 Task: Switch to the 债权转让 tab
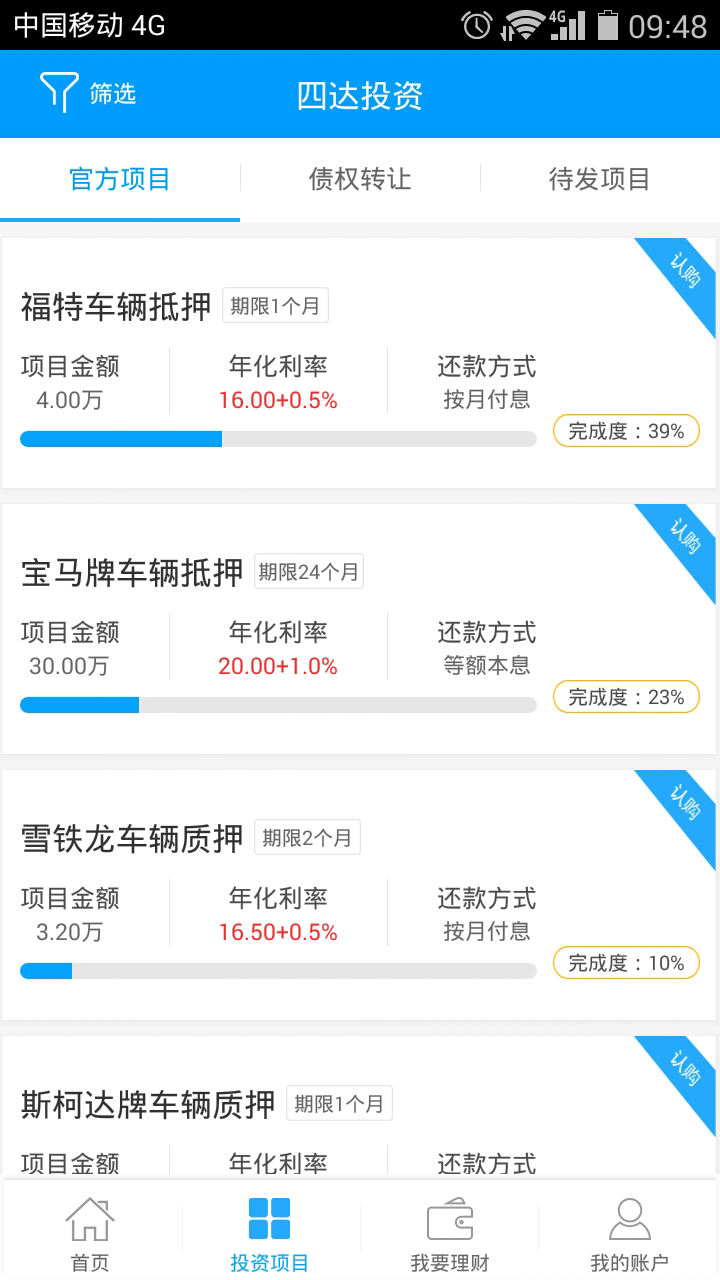(359, 178)
